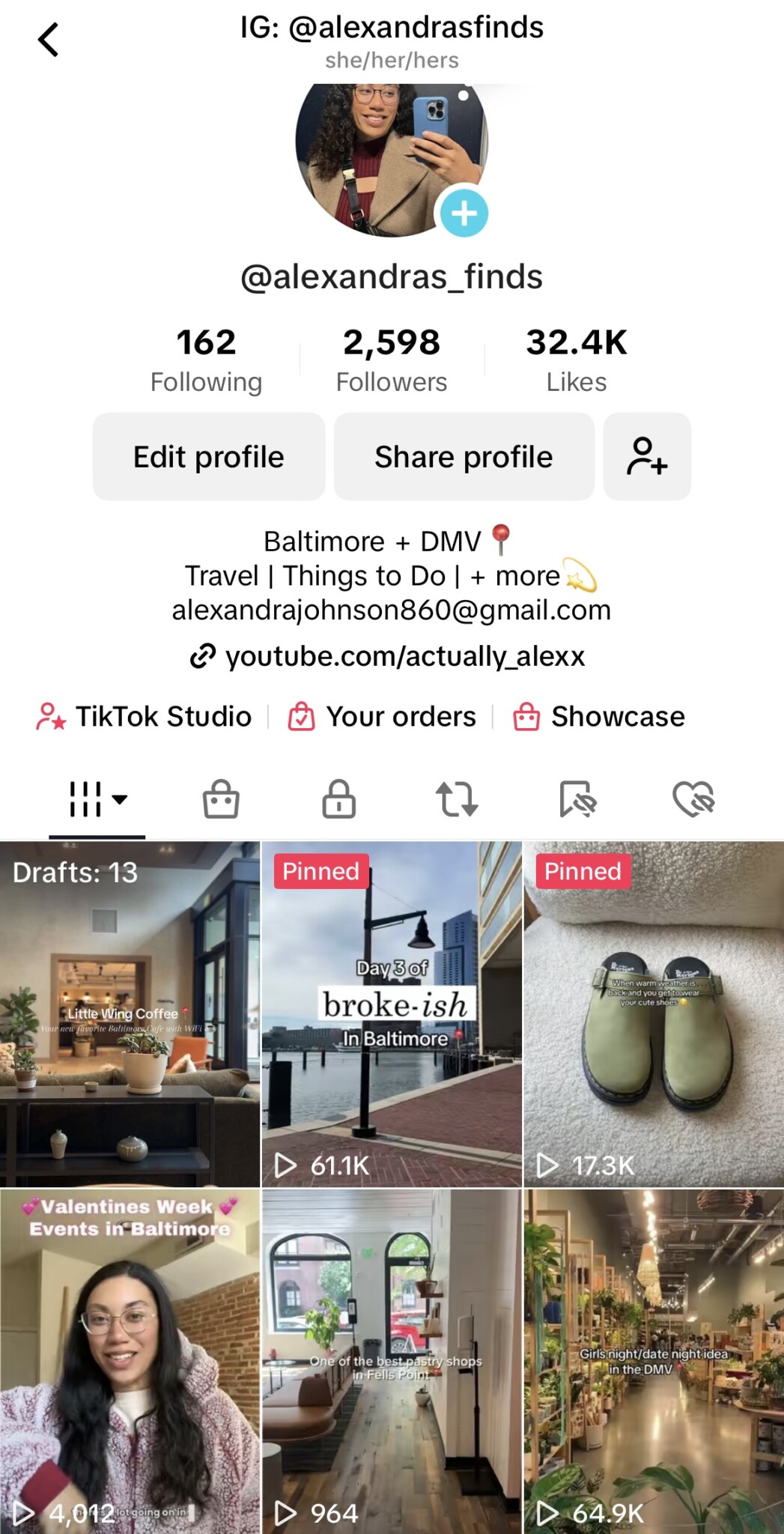Image resolution: width=784 pixels, height=1534 pixels.
Task: Open the add friends icon
Action: click(x=647, y=457)
